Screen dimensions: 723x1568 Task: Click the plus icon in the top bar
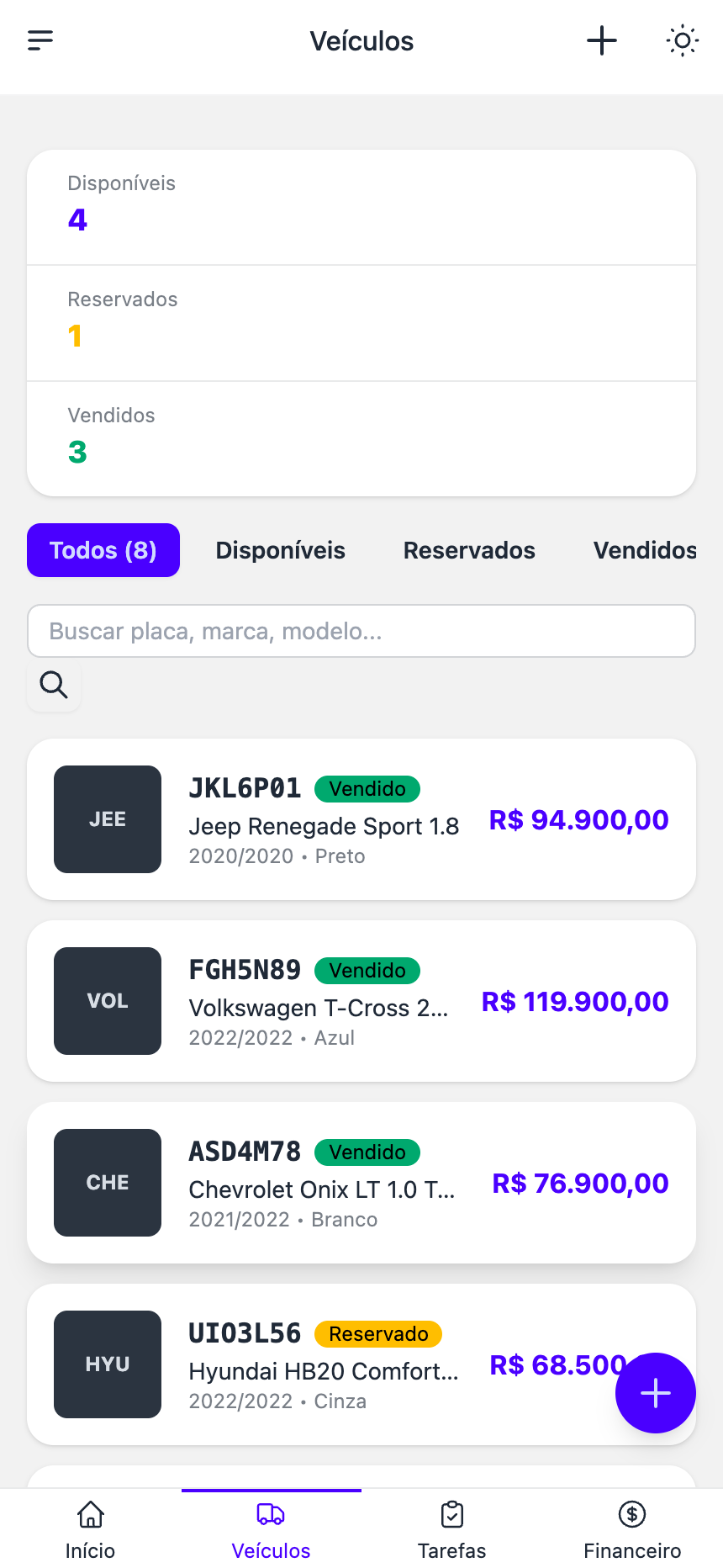coord(602,40)
